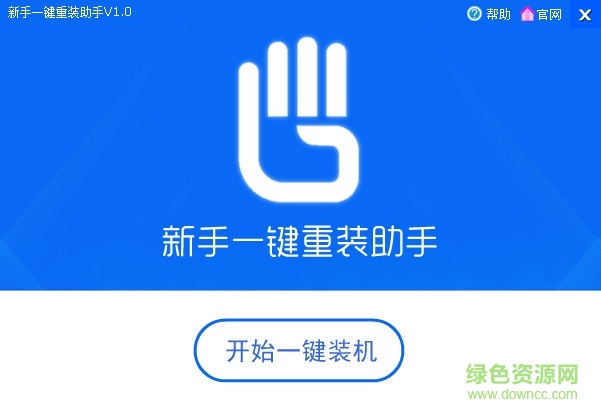This screenshot has height=413, width=601.
Task: Visit the 官网 official website
Action: coord(541,14)
